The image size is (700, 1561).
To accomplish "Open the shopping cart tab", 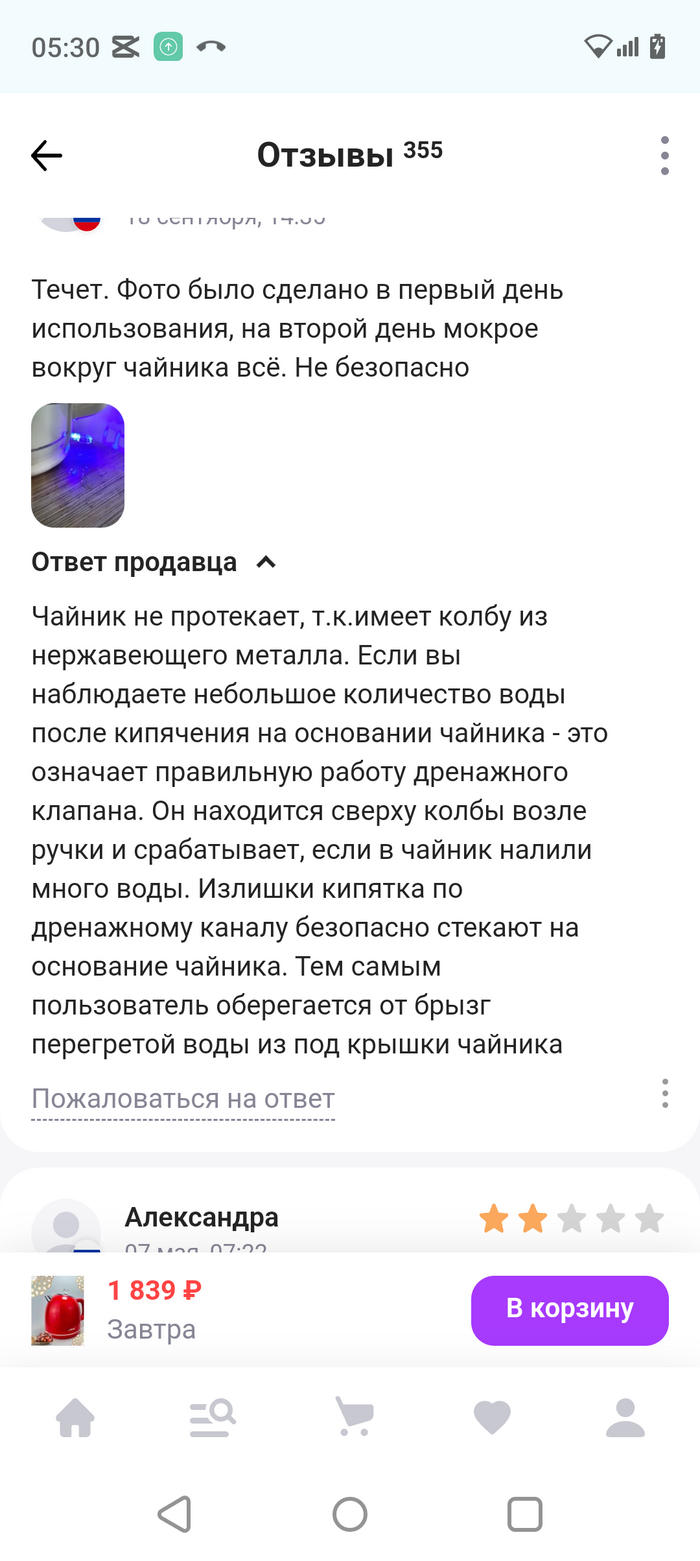I will pos(353,1417).
